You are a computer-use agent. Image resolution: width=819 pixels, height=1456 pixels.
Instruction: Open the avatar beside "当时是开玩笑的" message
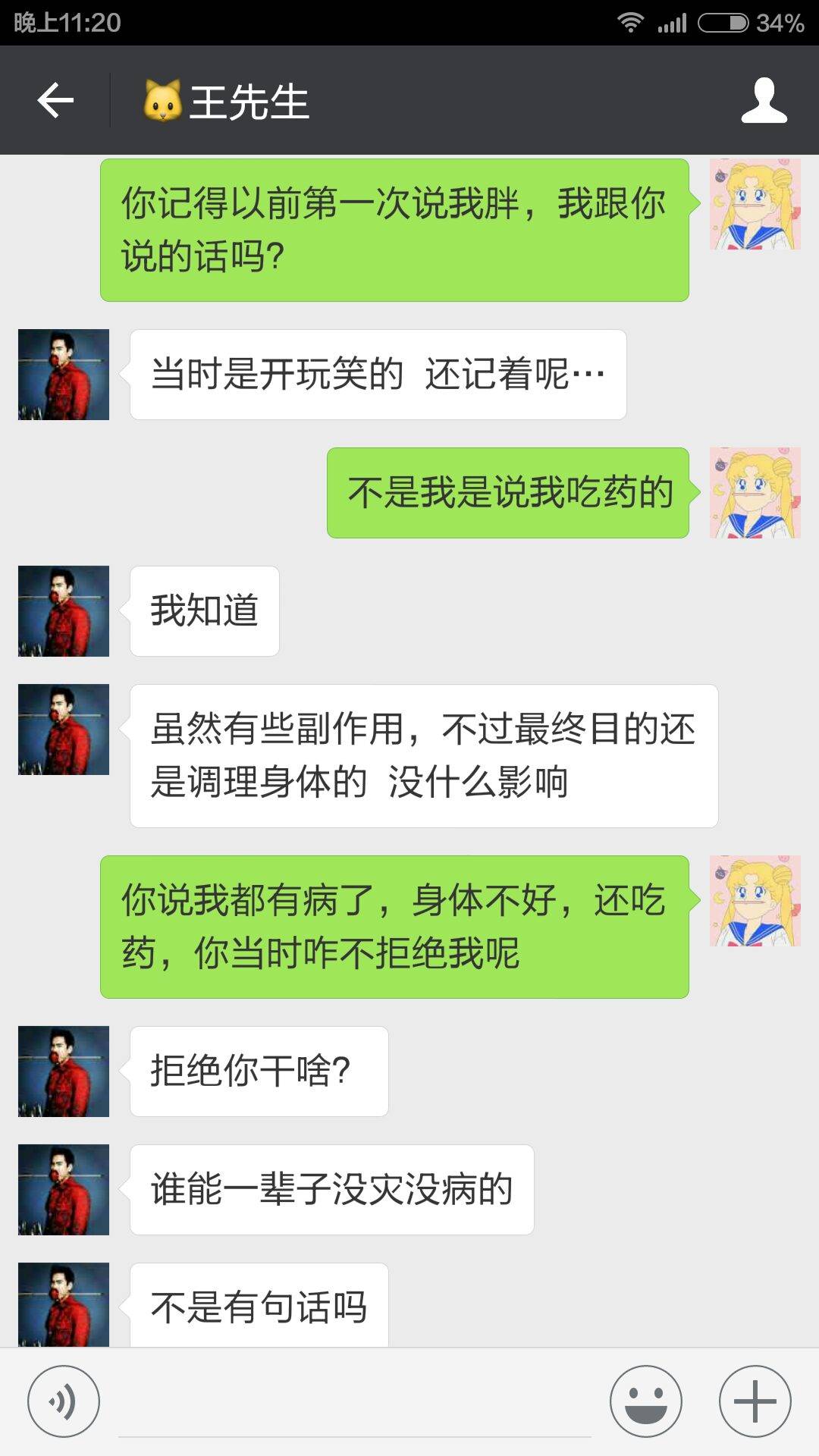64,375
